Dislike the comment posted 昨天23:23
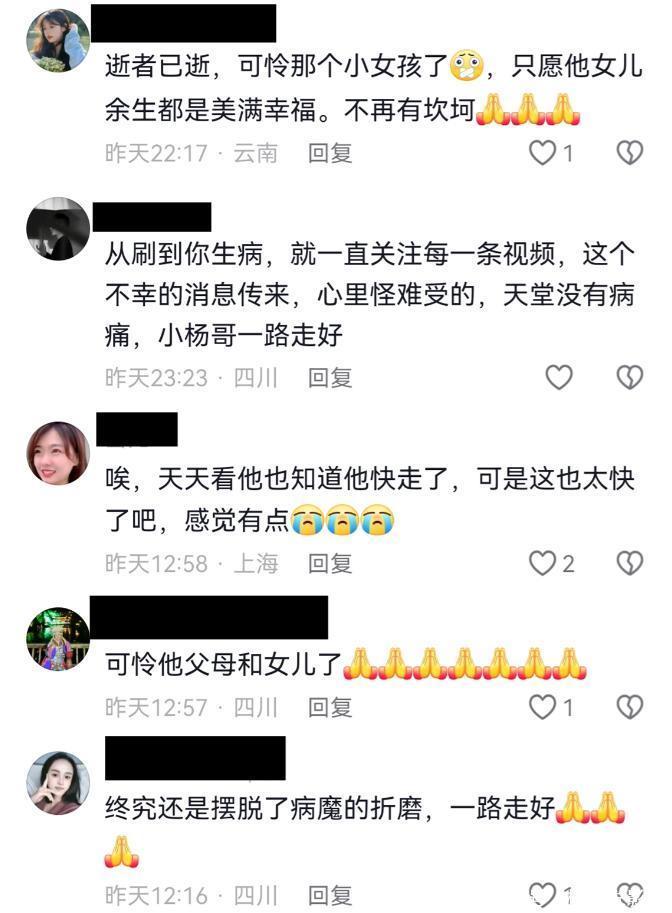This screenshot has height=913, width=672. 629,377
